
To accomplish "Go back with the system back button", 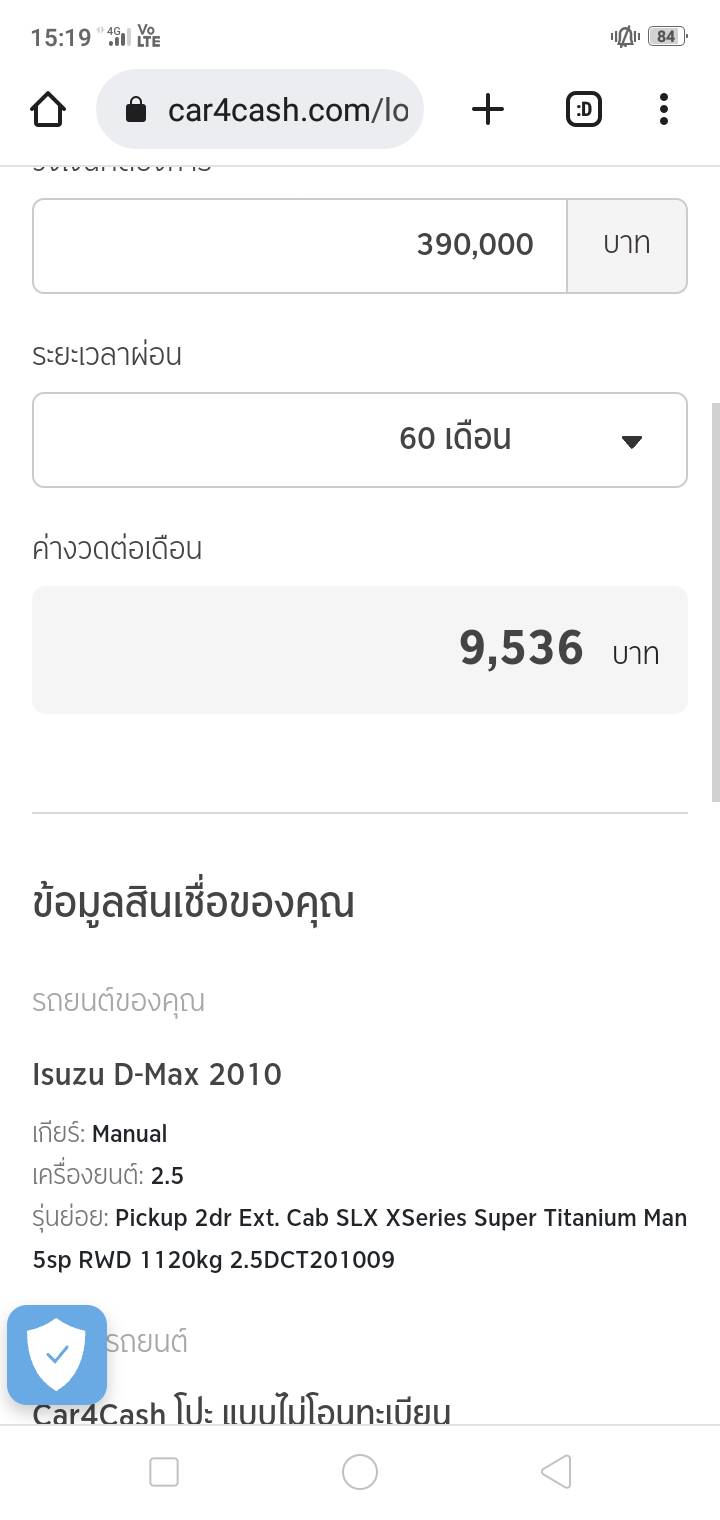I will (556, 1471).
